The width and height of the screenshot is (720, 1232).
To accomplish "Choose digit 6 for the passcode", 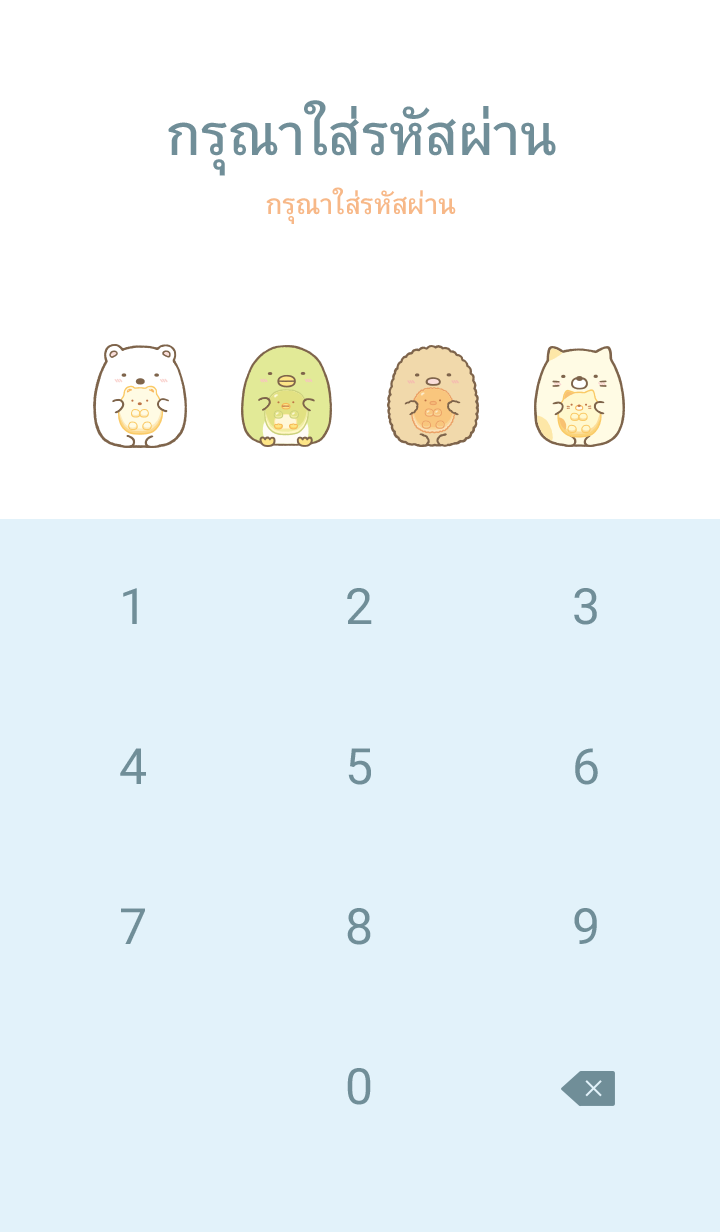I will point(585,767).
